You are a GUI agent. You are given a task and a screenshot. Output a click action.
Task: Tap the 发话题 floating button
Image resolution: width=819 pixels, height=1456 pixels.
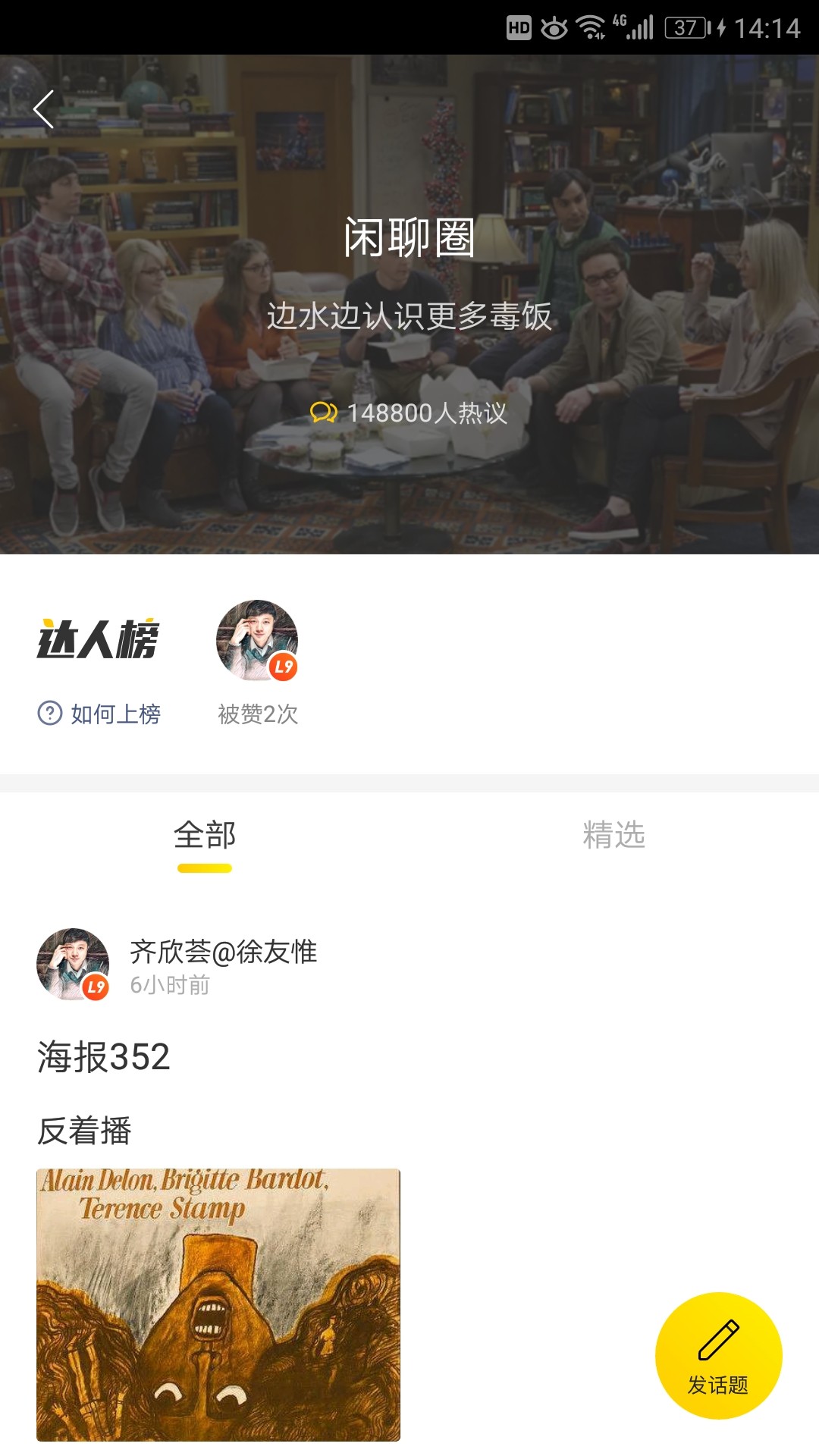[718, 1355]
